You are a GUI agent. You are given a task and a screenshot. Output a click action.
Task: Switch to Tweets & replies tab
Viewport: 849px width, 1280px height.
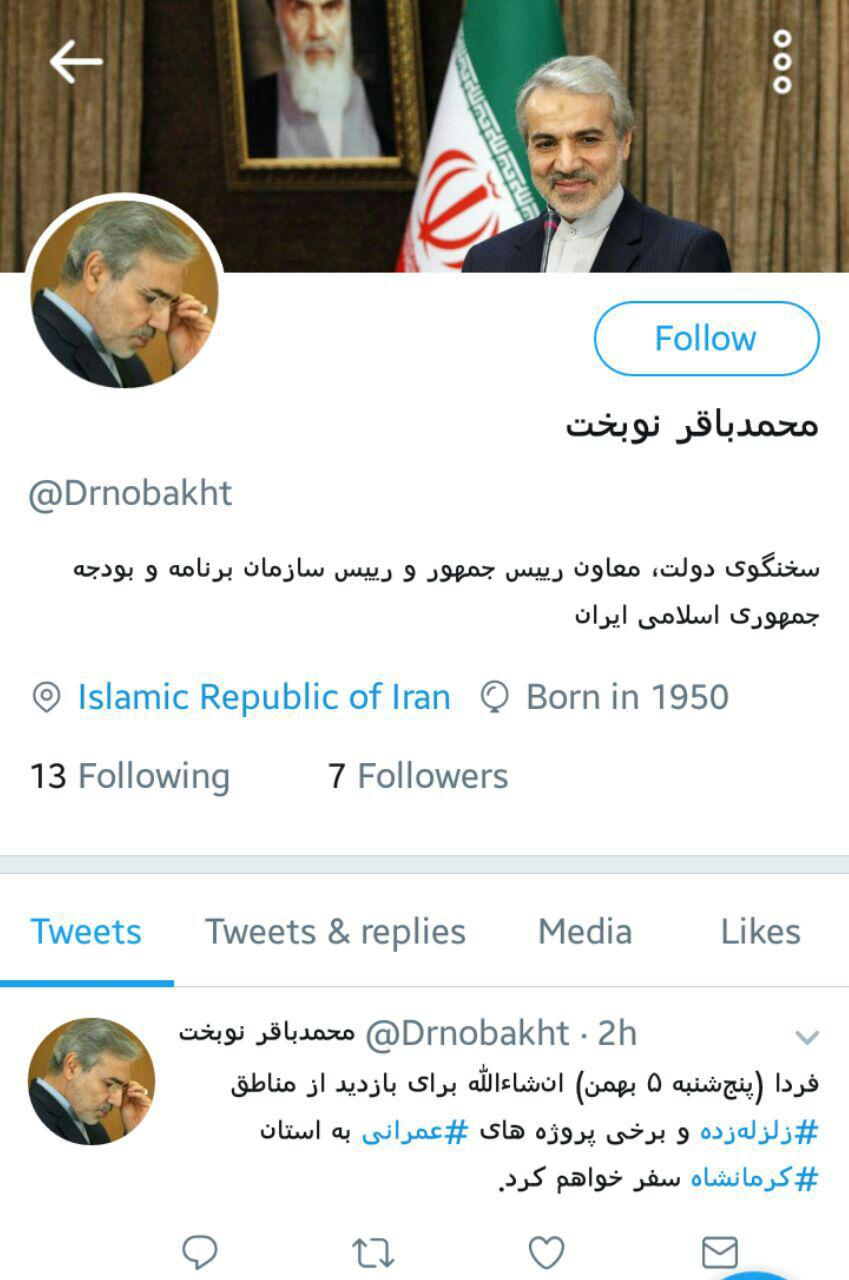335,932
